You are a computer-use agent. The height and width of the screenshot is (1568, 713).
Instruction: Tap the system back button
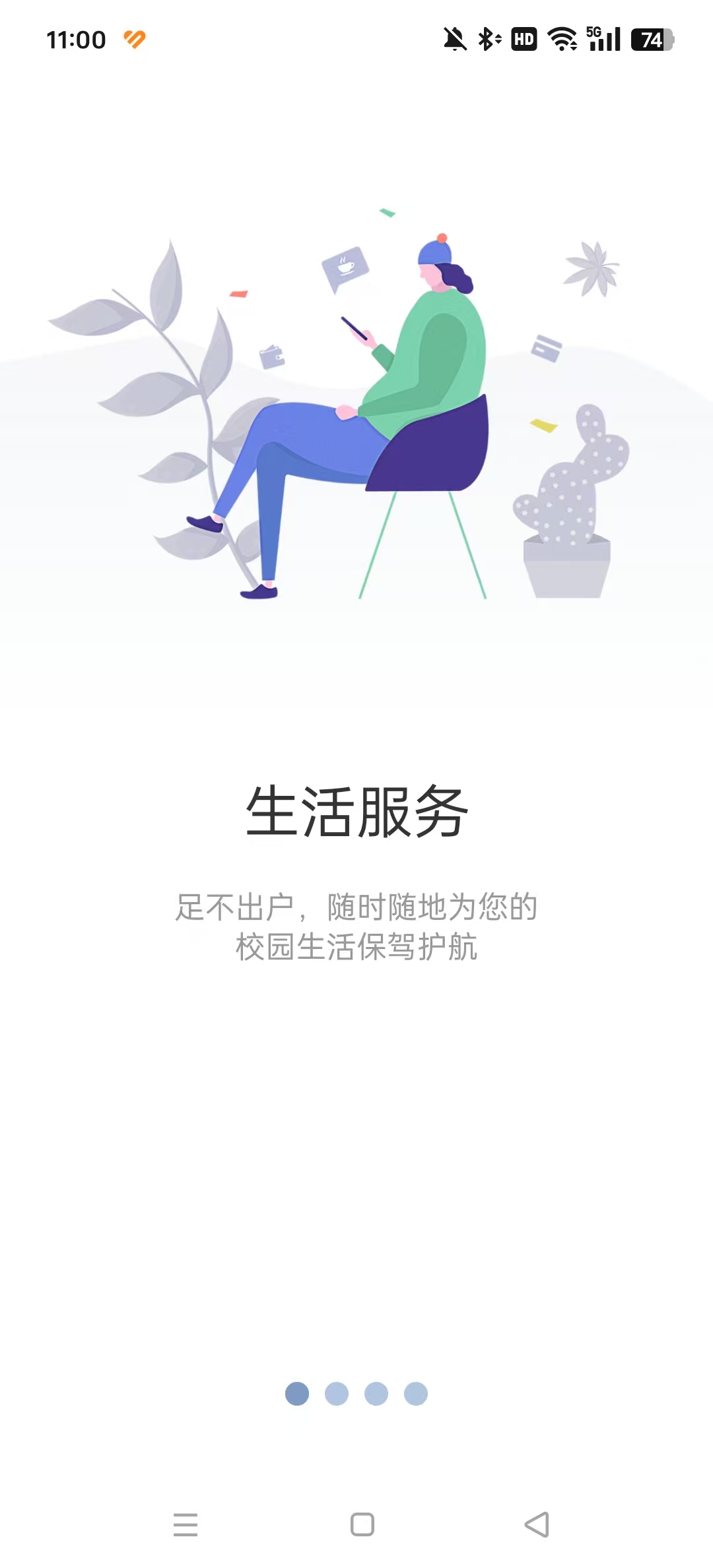pyautogui.click(x=537, y=1524)
